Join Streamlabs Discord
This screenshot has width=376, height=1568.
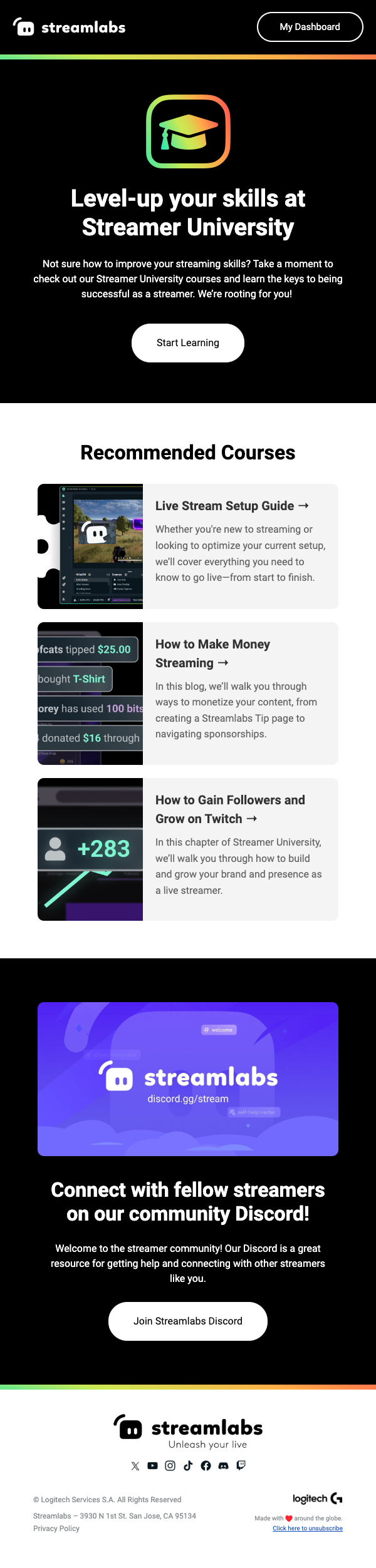188,1321
